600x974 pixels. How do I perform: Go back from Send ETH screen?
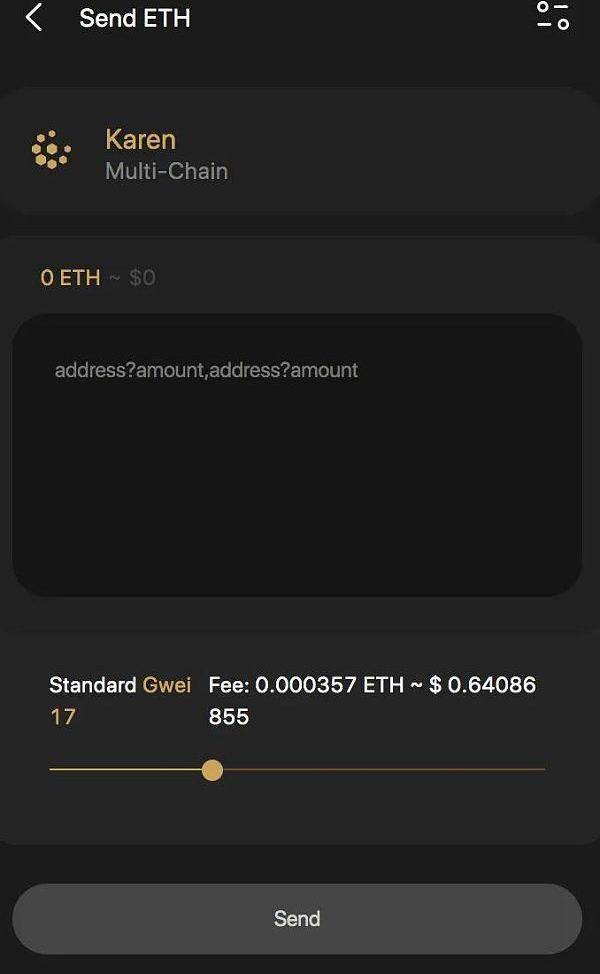coord(34,17)
